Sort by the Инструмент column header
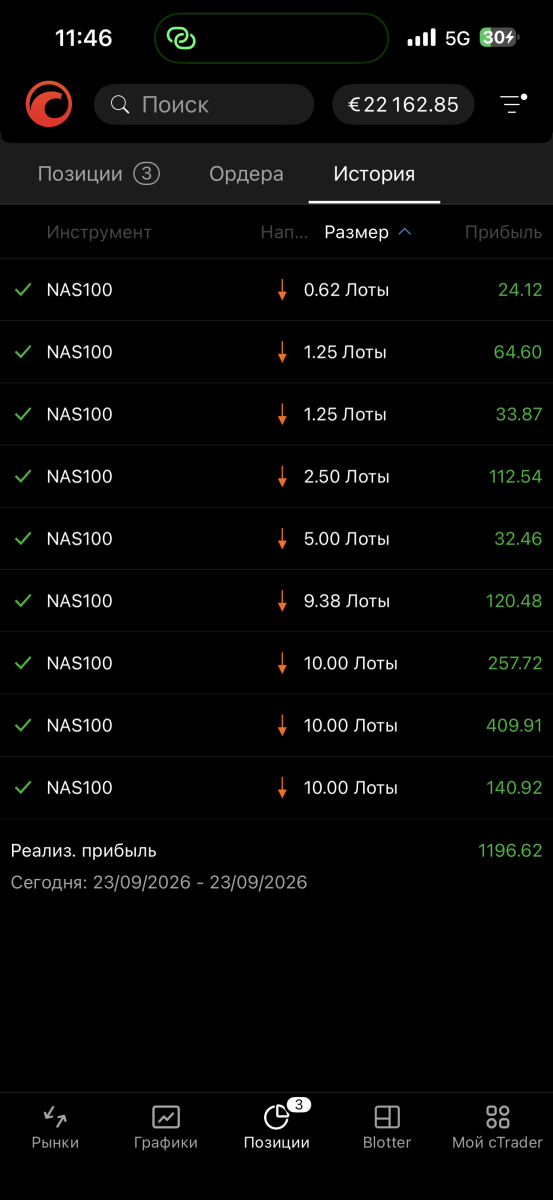553x1200 pixels. 99,232
